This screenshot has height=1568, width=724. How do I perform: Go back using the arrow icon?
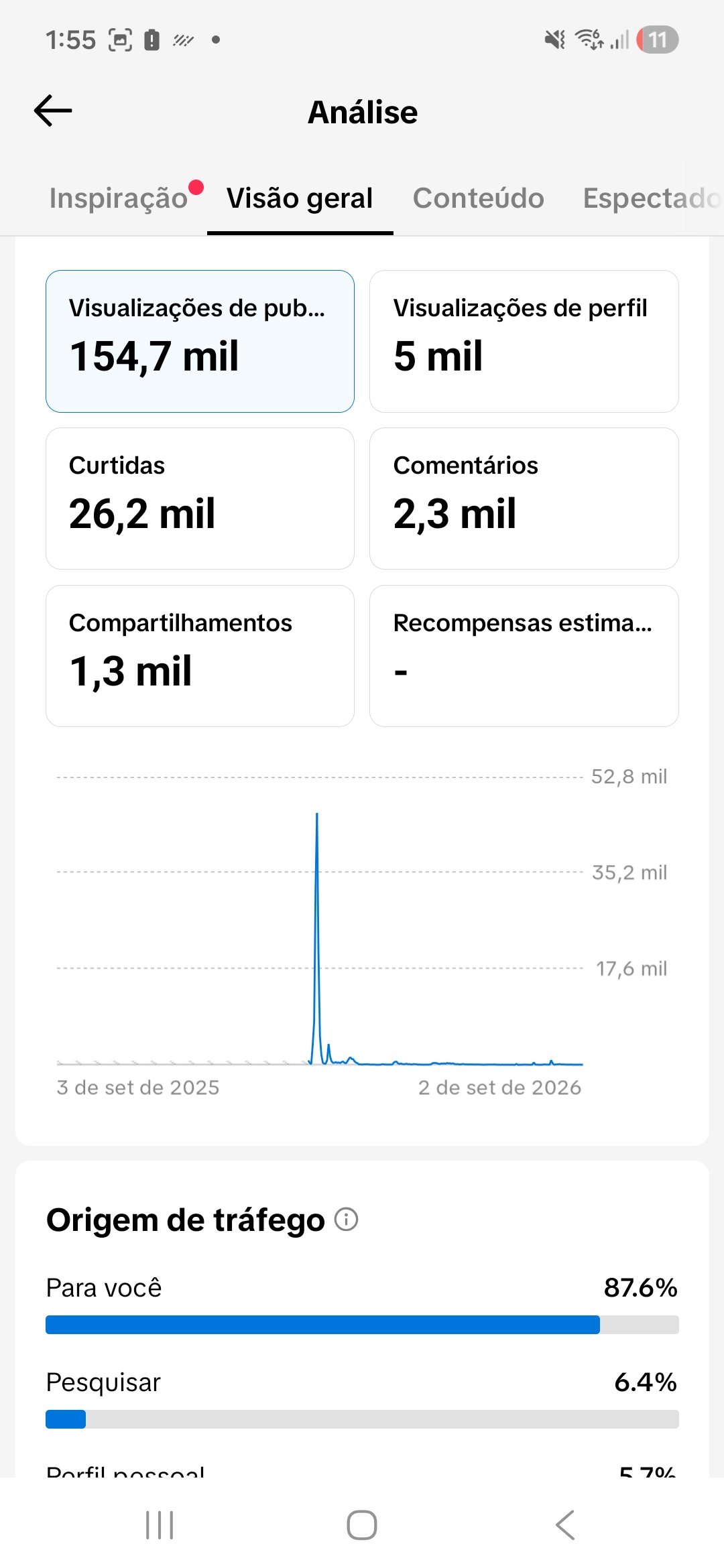point(53,111)
